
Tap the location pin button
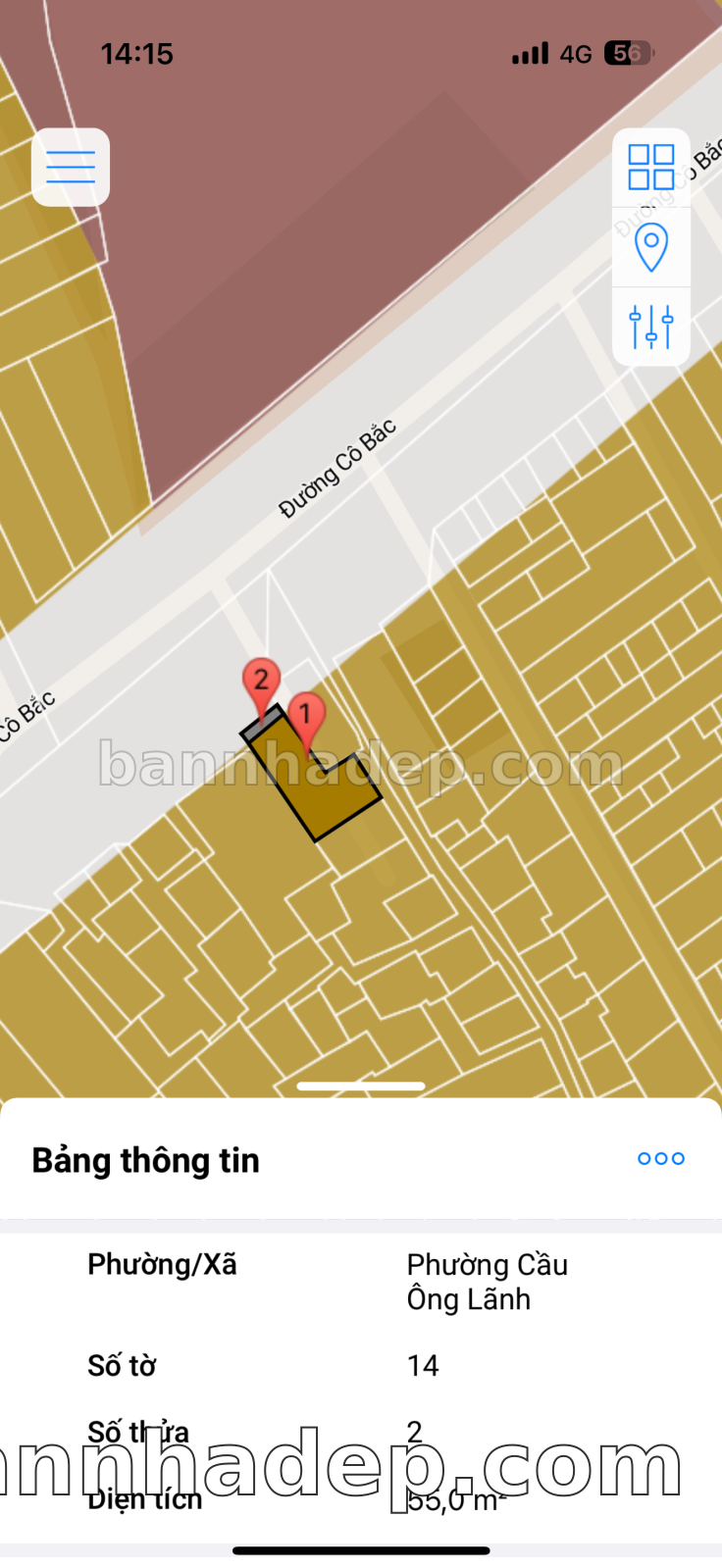click(x=651, y=246)
